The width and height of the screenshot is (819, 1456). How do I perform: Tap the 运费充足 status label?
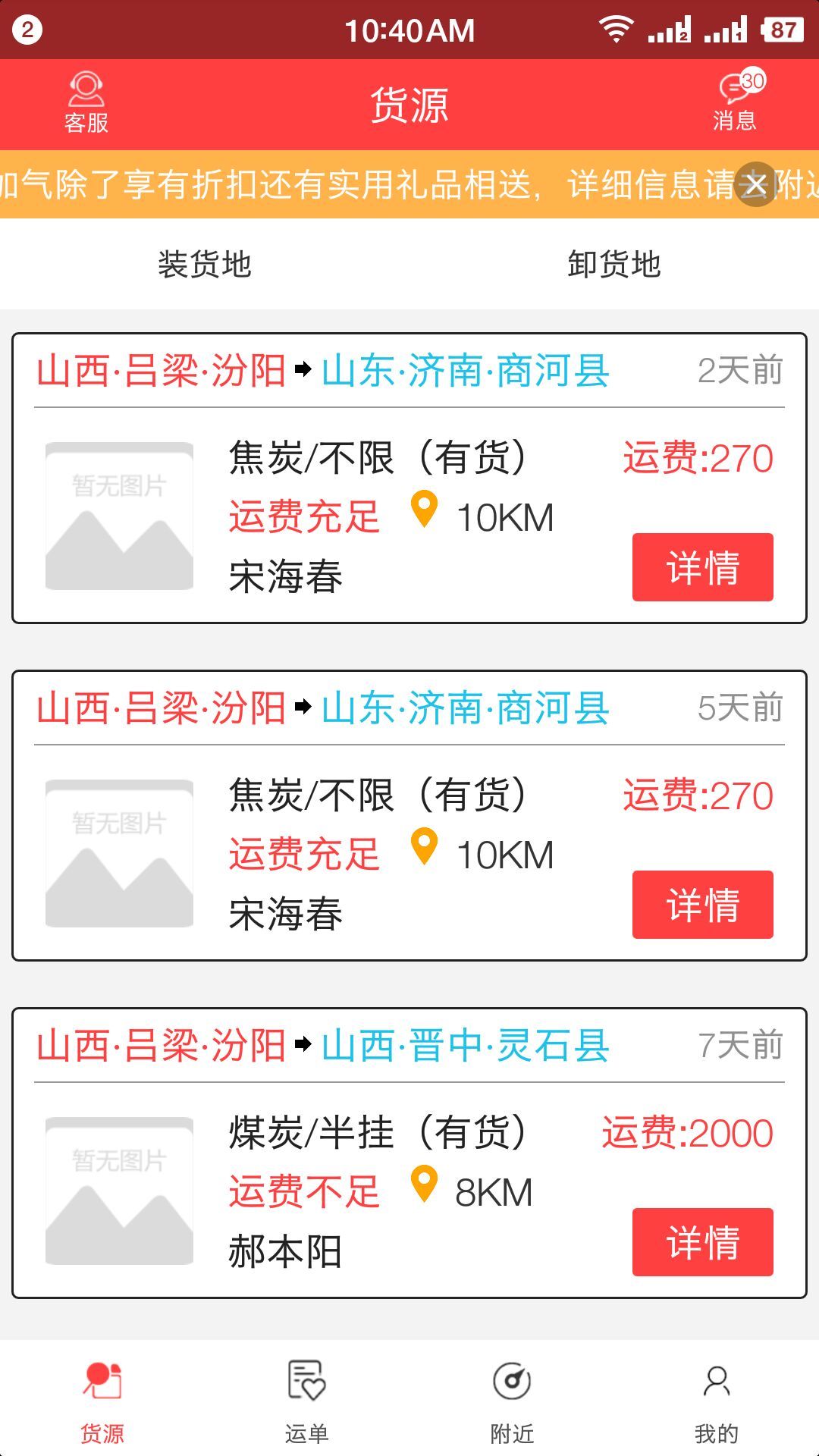tap(303, 514)
